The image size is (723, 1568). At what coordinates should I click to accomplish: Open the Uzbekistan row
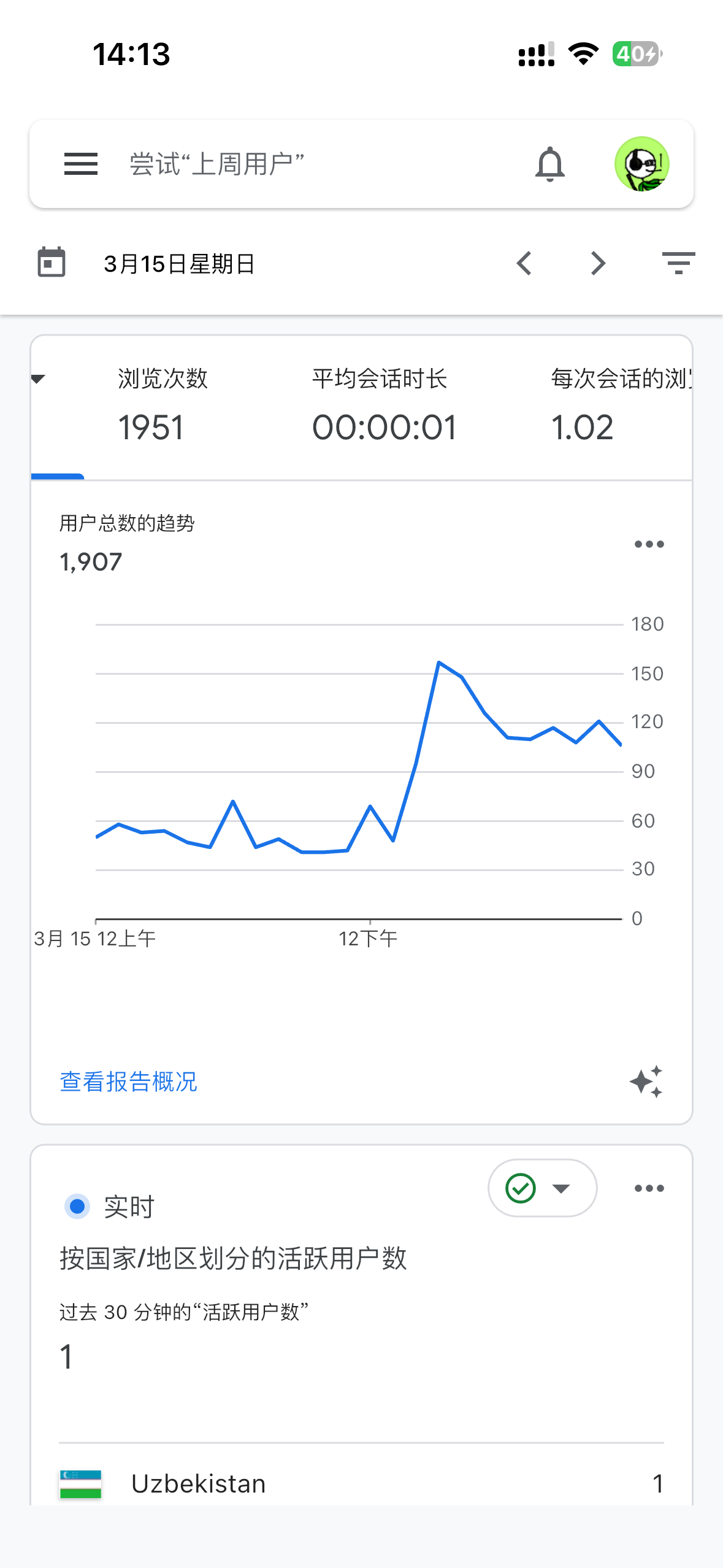point(361,1484)
